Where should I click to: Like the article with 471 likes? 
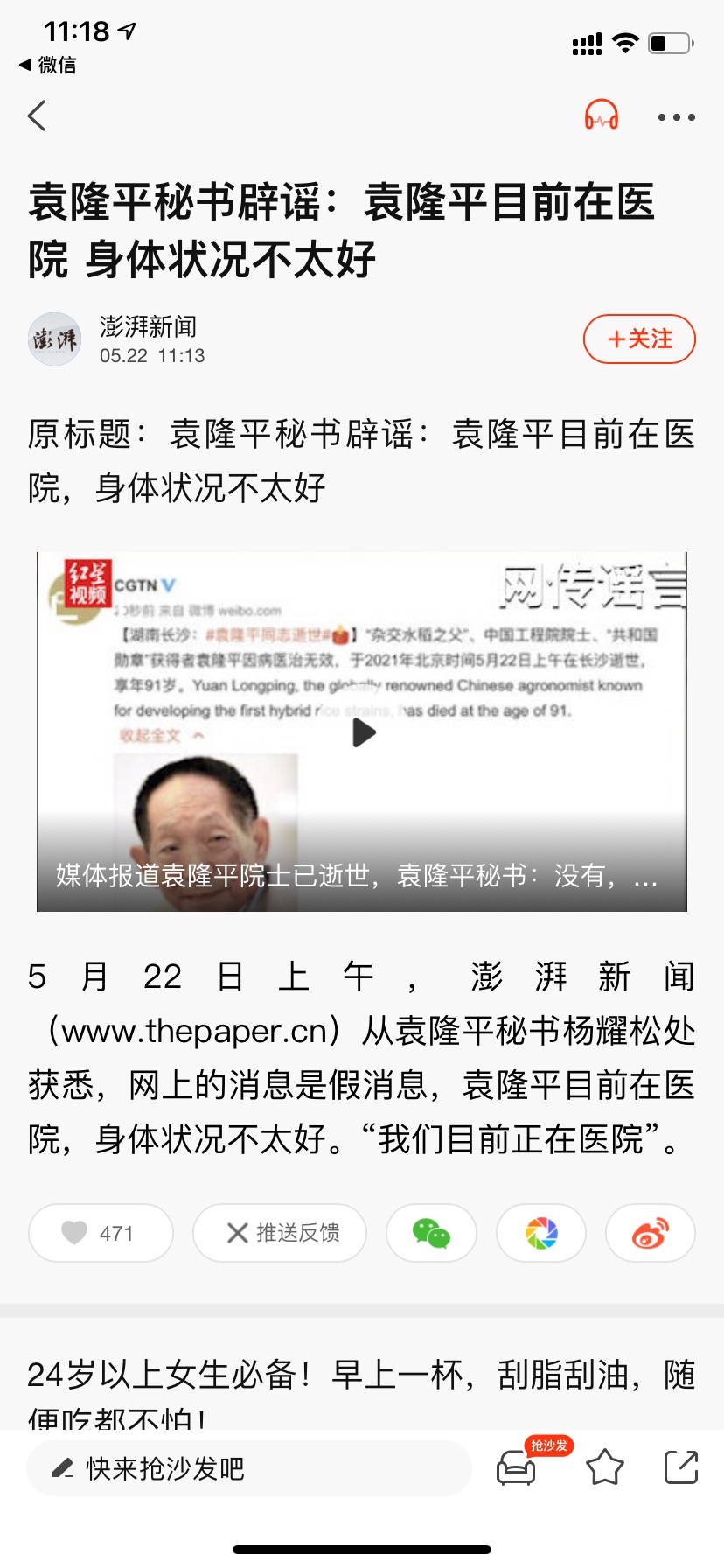tap(101, 1233)
